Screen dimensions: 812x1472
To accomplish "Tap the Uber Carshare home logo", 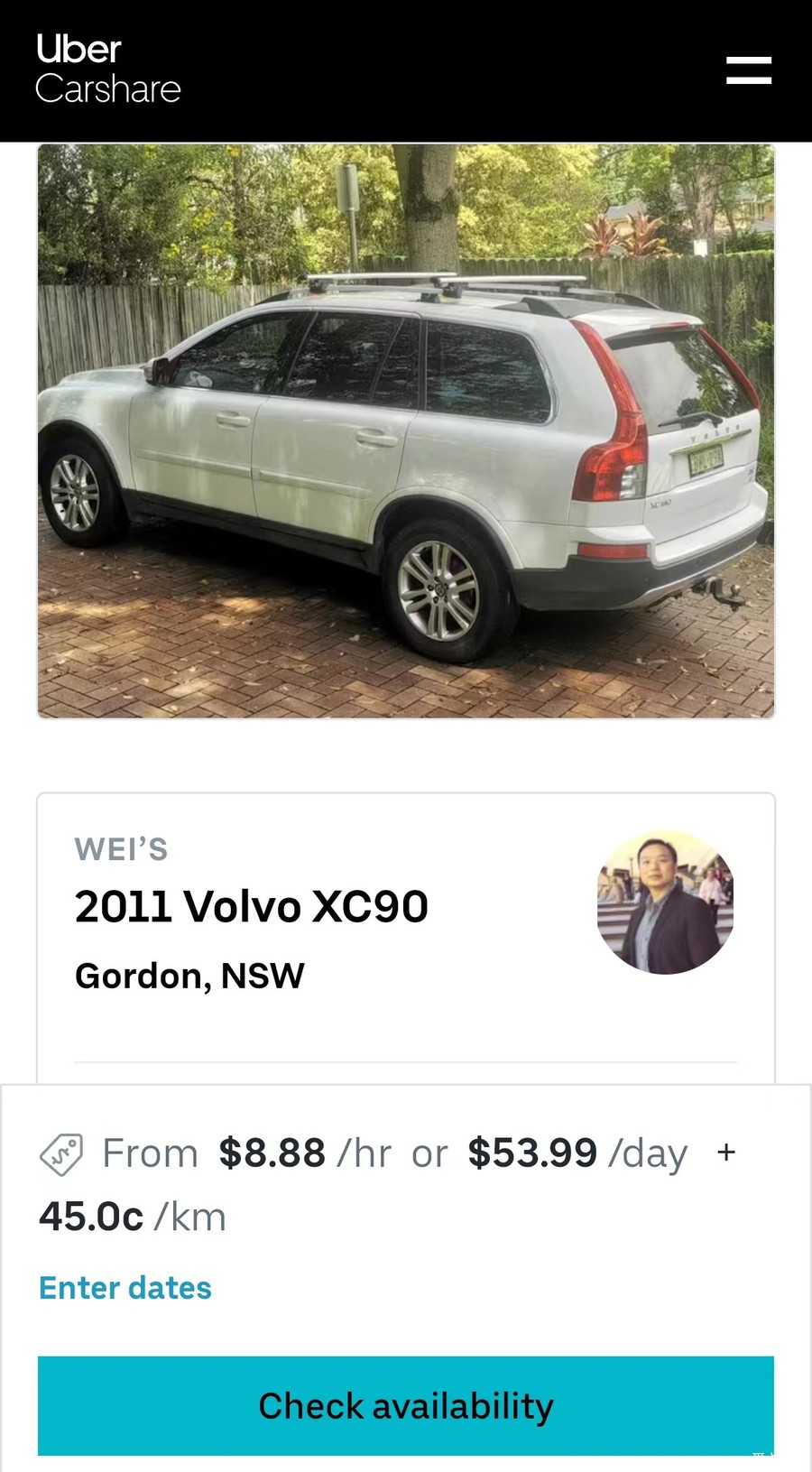I will 108,69.
